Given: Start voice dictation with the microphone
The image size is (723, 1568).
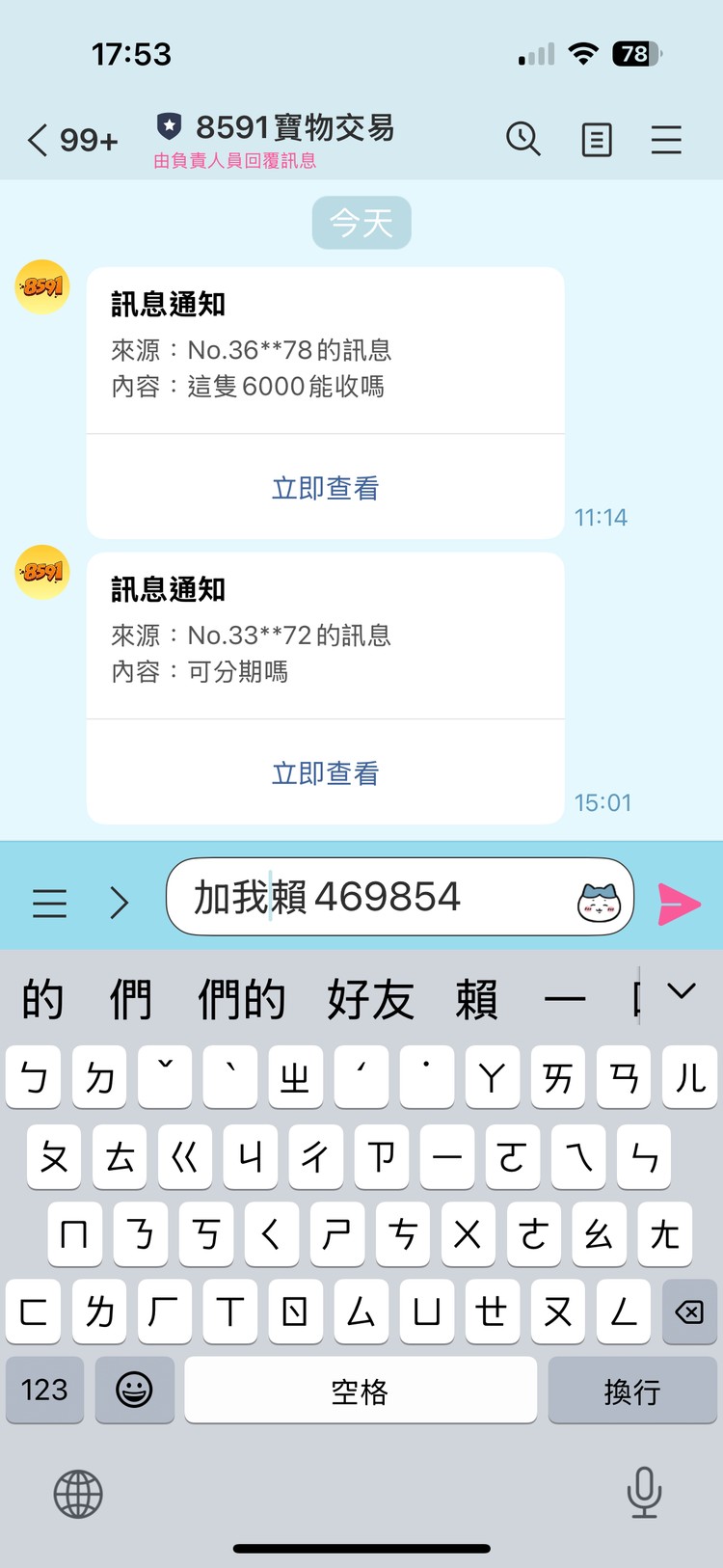Looking at the screenshot, I should (643, 1492).
